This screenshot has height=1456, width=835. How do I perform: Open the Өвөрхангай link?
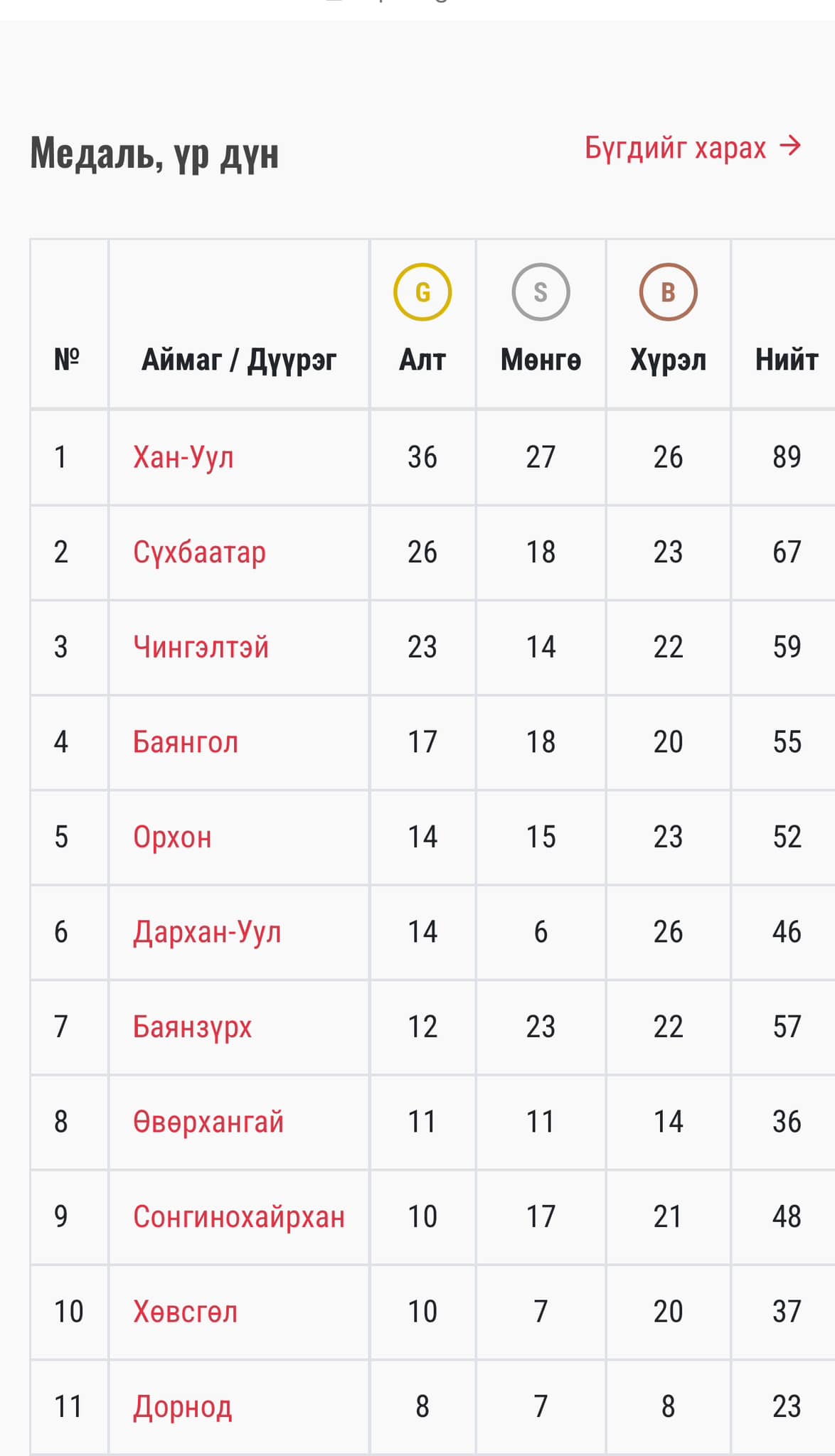[x=208, y=1122]
